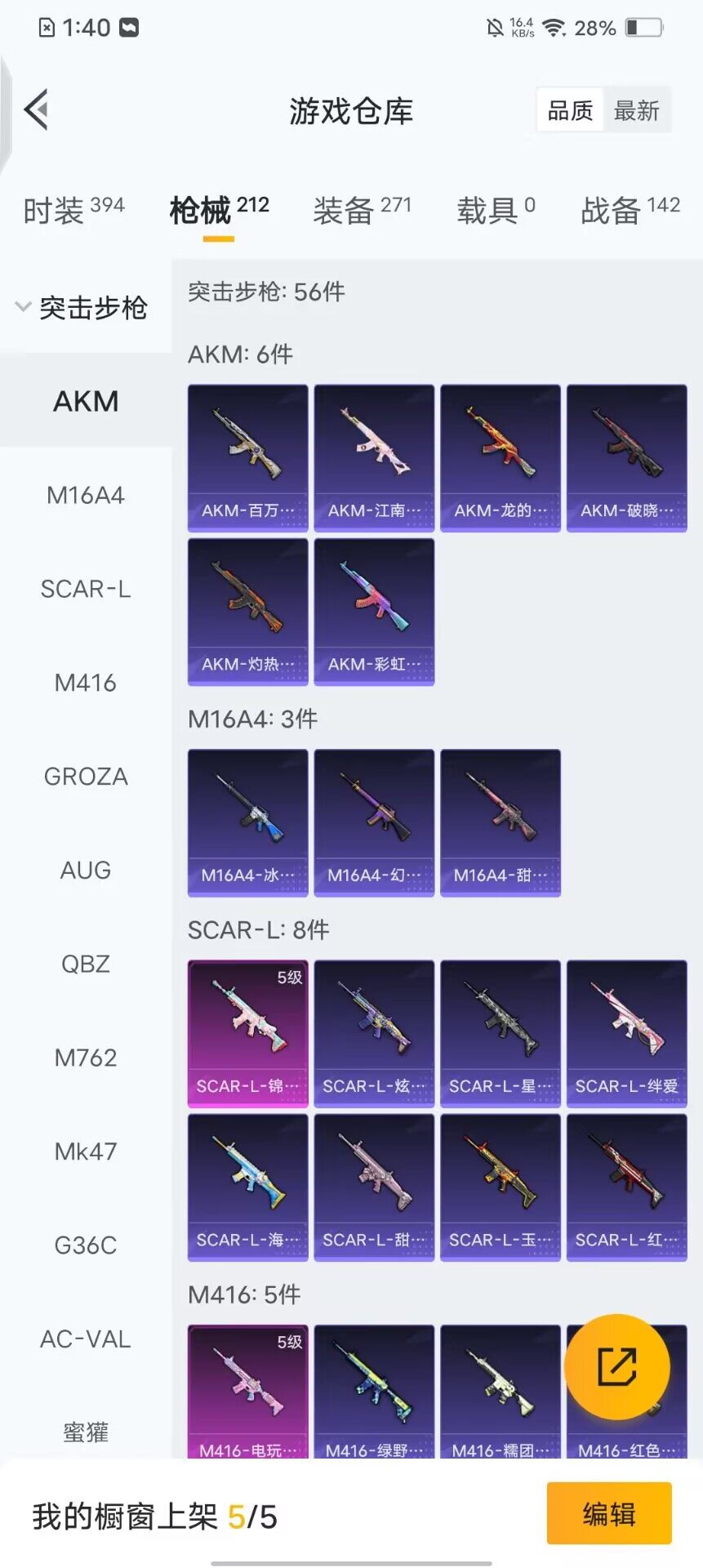Tap the orange share floating button
This screenshot has width=703, height=1568.
point(616,1366)
